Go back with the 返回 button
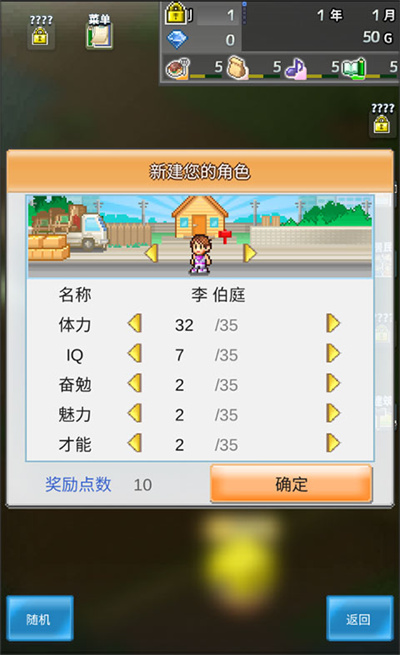Image resolution: width=400 pixels, height=655 pixels. pos(359,618)
